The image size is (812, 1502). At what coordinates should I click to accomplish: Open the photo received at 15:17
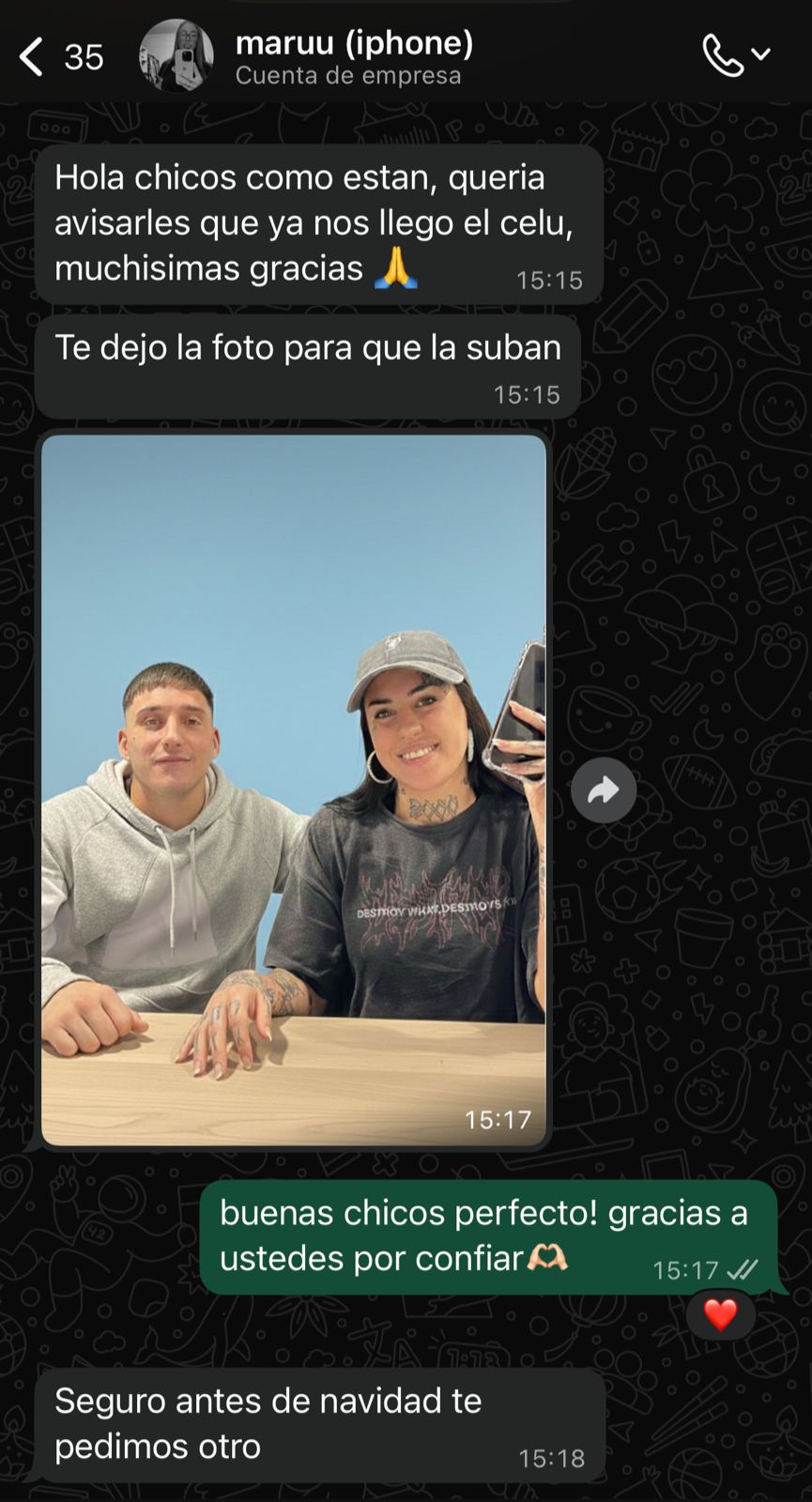[x=293, y=789]
